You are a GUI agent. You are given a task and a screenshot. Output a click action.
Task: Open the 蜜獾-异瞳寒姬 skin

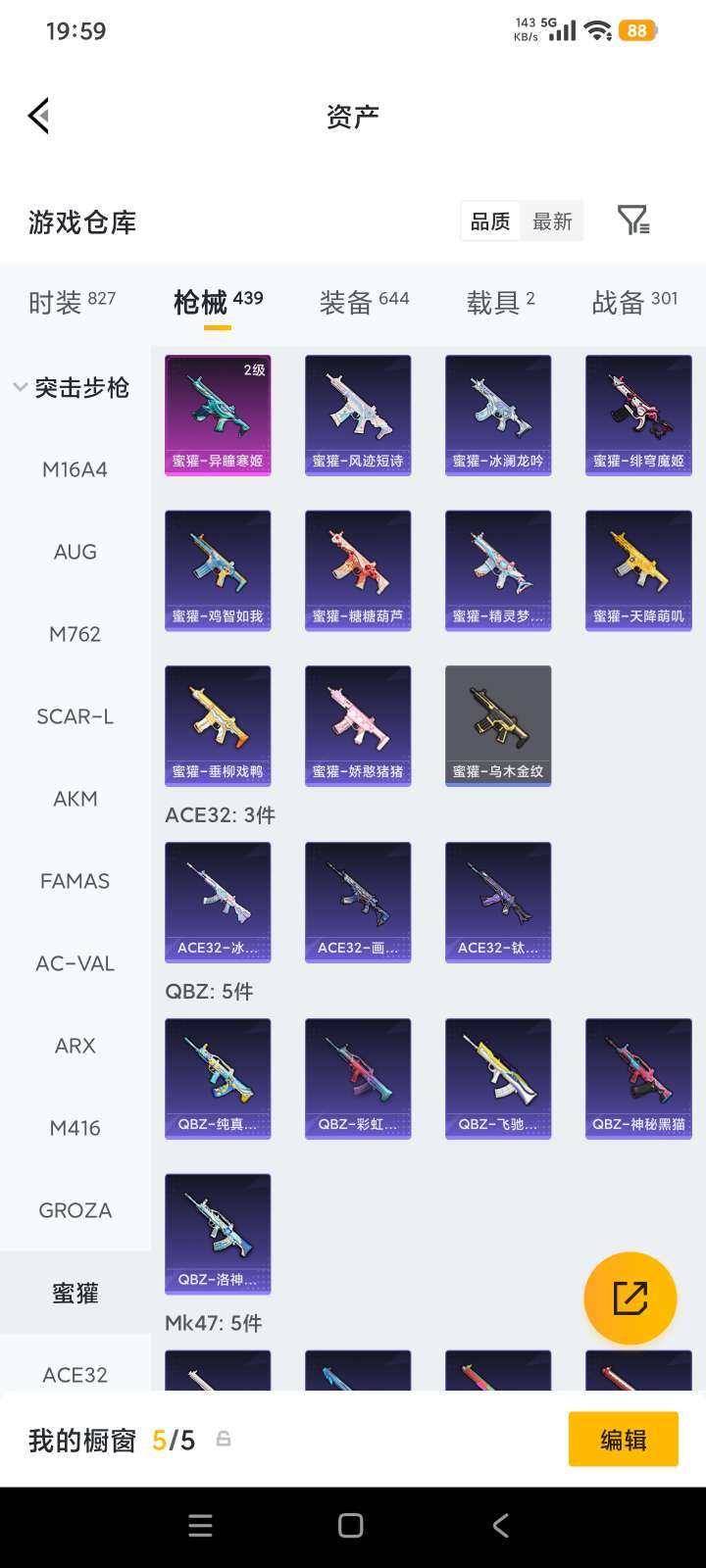coord(218,416)
